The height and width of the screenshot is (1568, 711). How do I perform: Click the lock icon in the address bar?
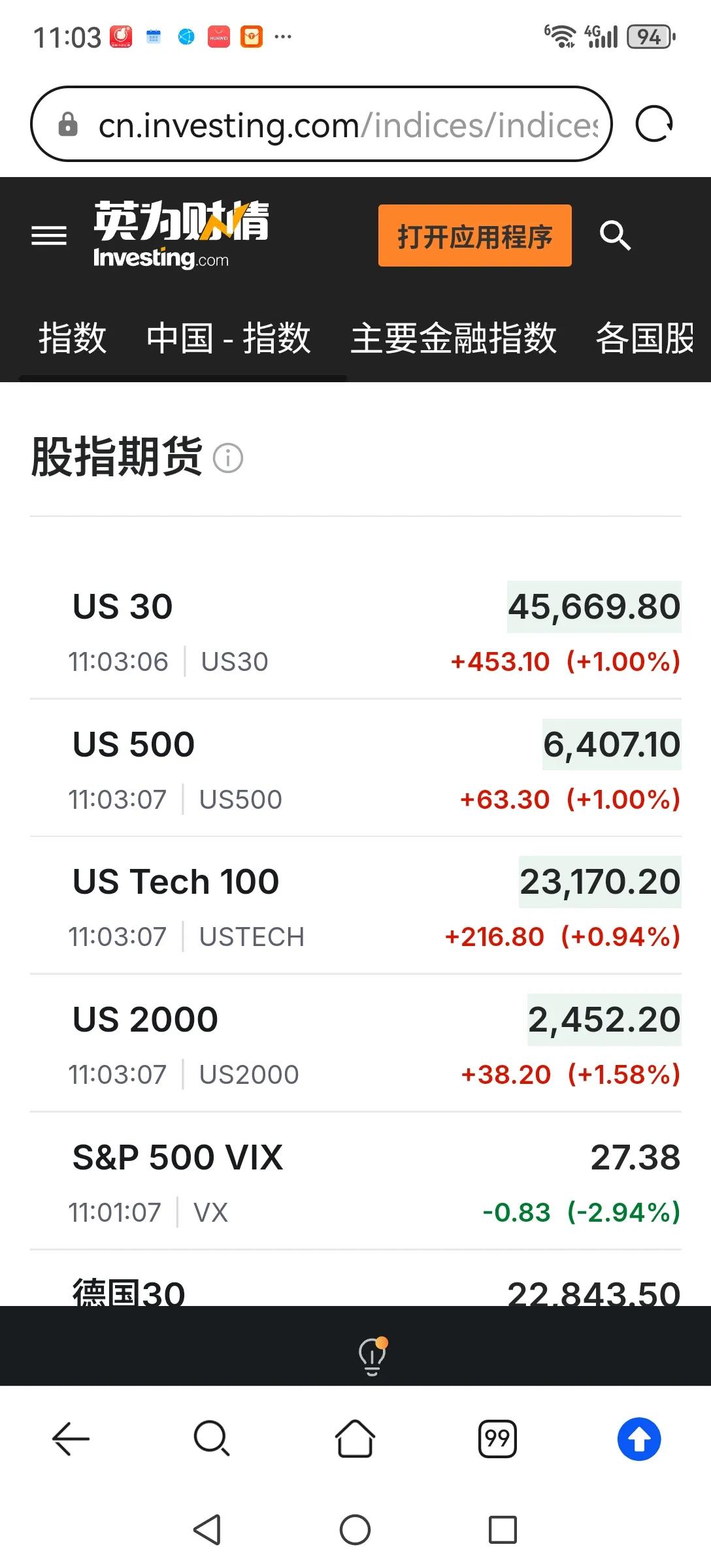pyautogui.click(x=69, y=123)
